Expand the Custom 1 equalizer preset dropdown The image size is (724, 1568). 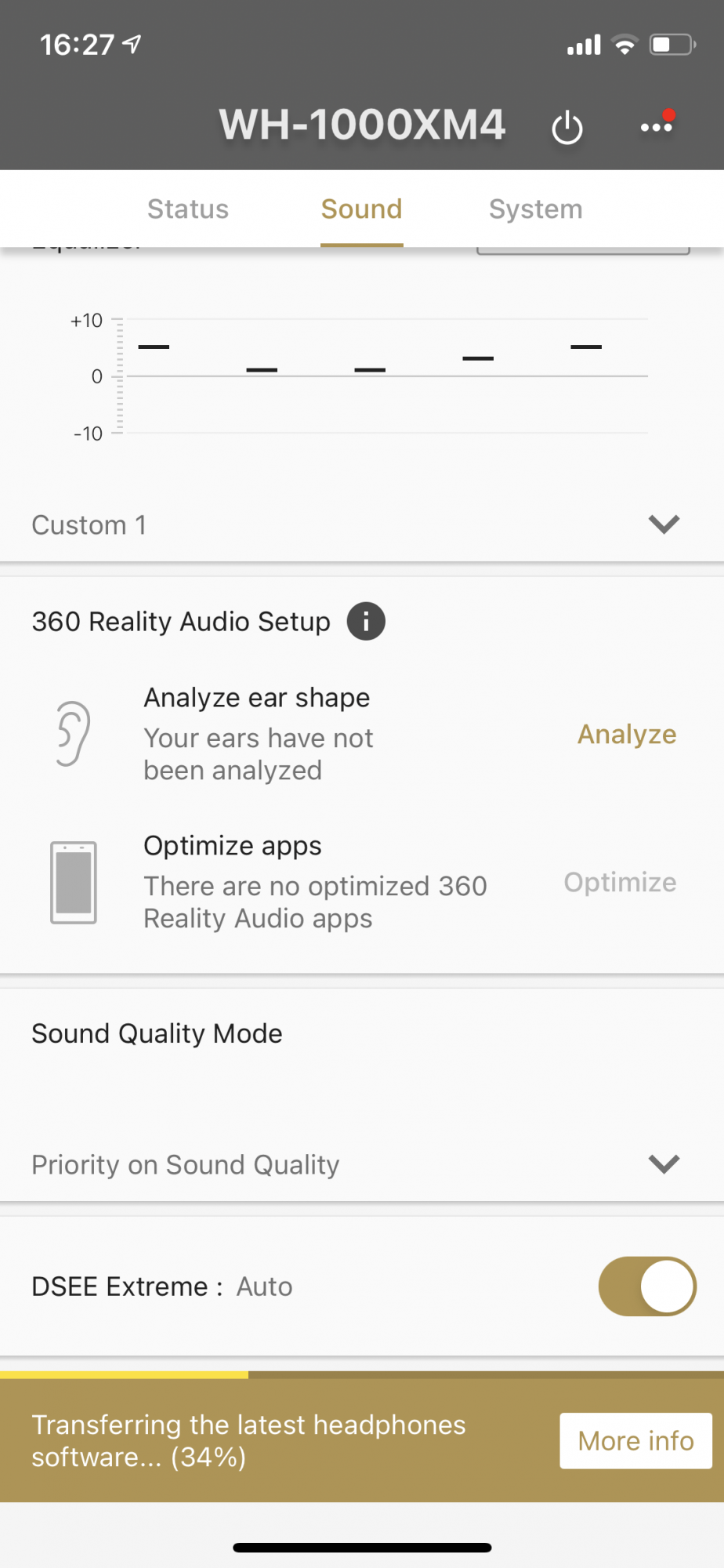pyautogui.click(x=663, y=524)
